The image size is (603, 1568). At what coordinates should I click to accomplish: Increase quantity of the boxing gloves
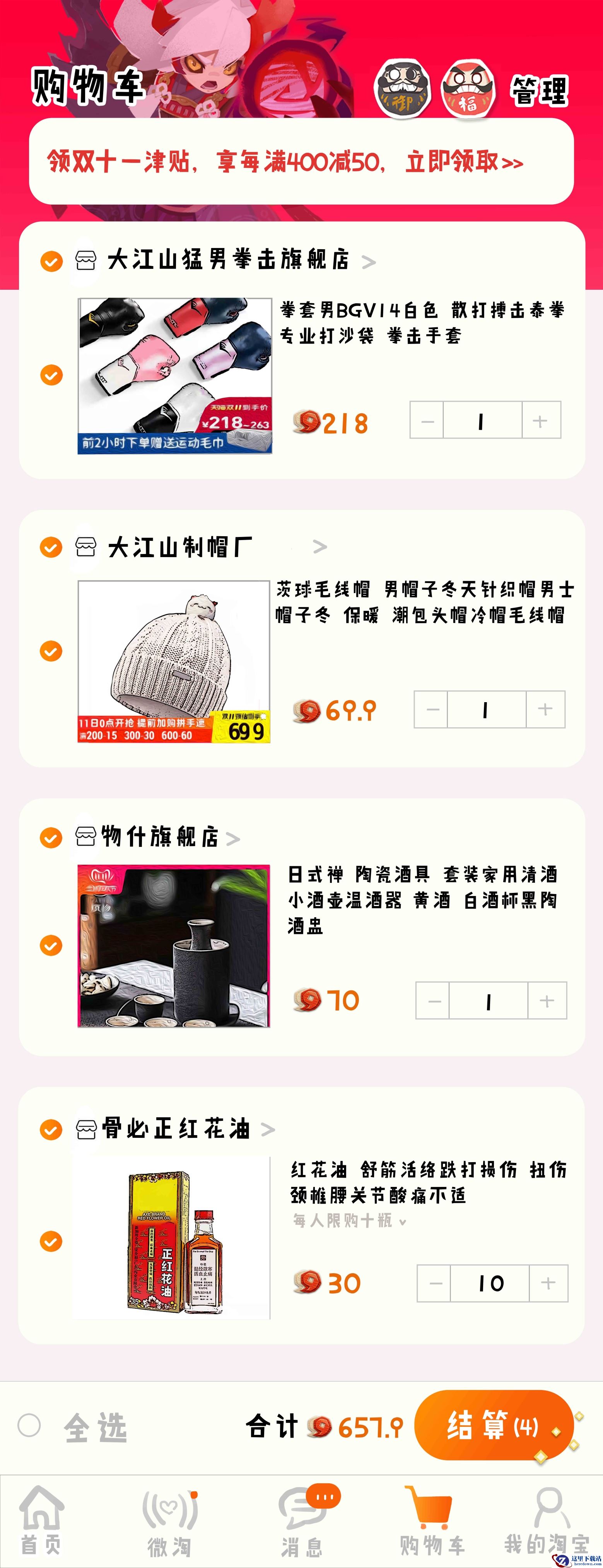(540, 421)
